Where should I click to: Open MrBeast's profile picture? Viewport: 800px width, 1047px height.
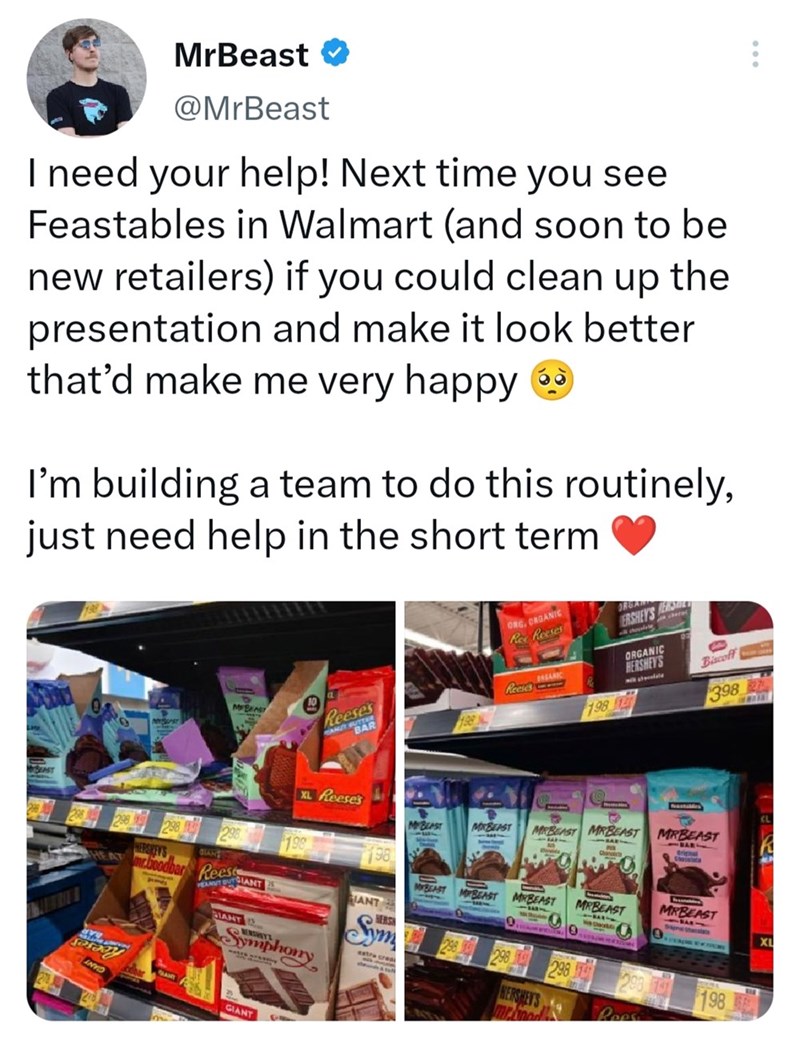tap(87, 77)
